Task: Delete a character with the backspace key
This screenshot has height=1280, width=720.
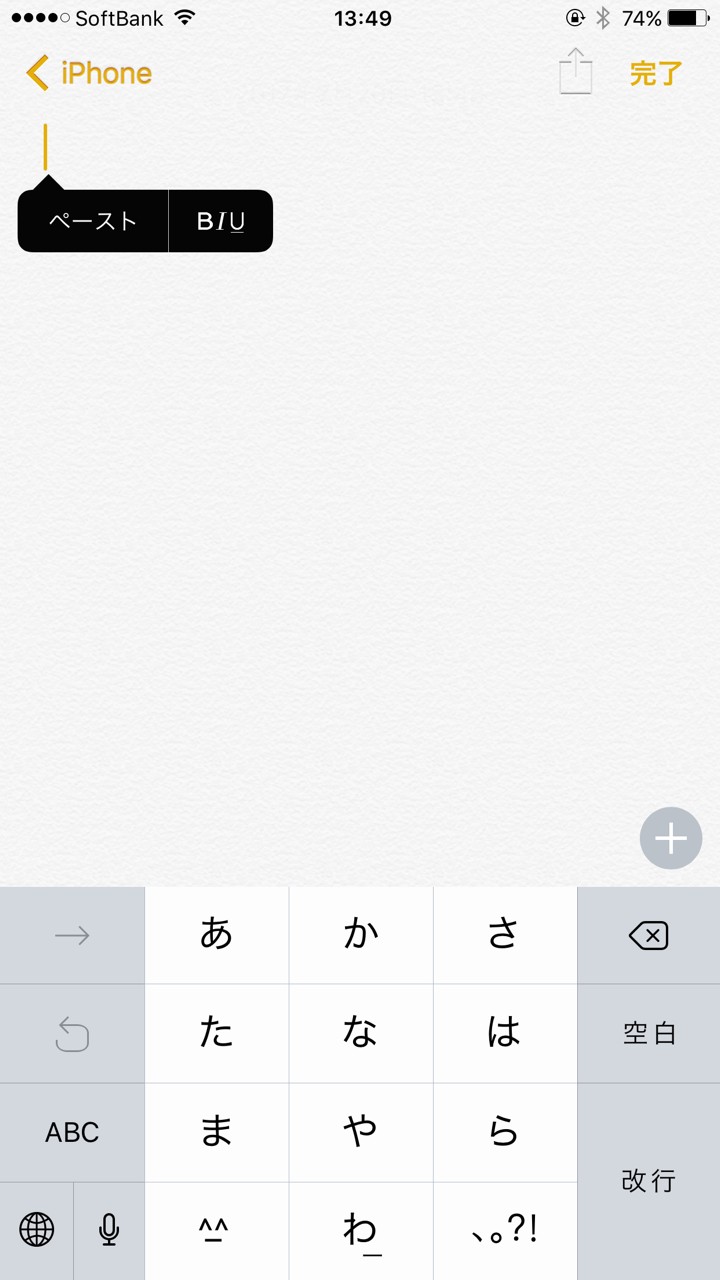Action: click(x=648, y=935)
